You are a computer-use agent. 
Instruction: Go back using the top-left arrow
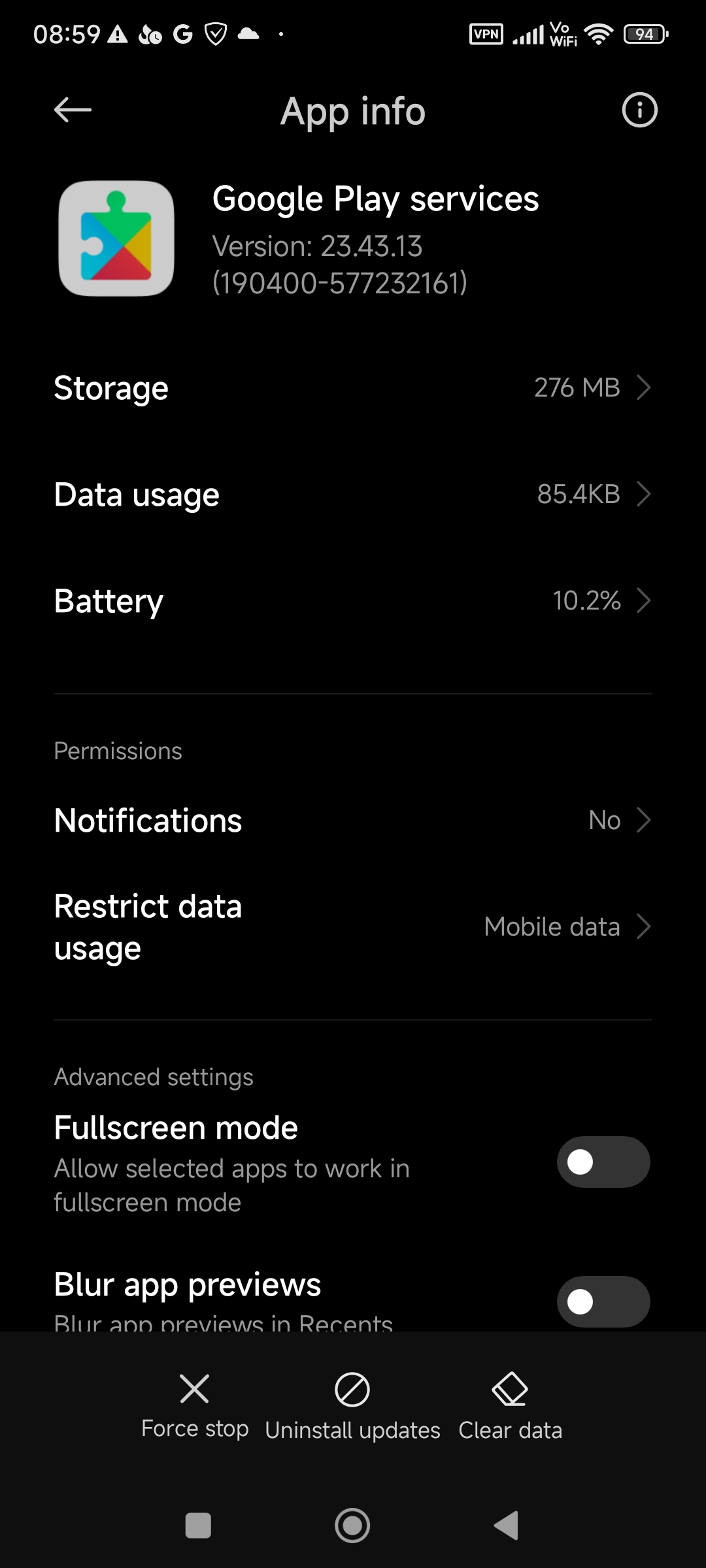coord(73,110)
